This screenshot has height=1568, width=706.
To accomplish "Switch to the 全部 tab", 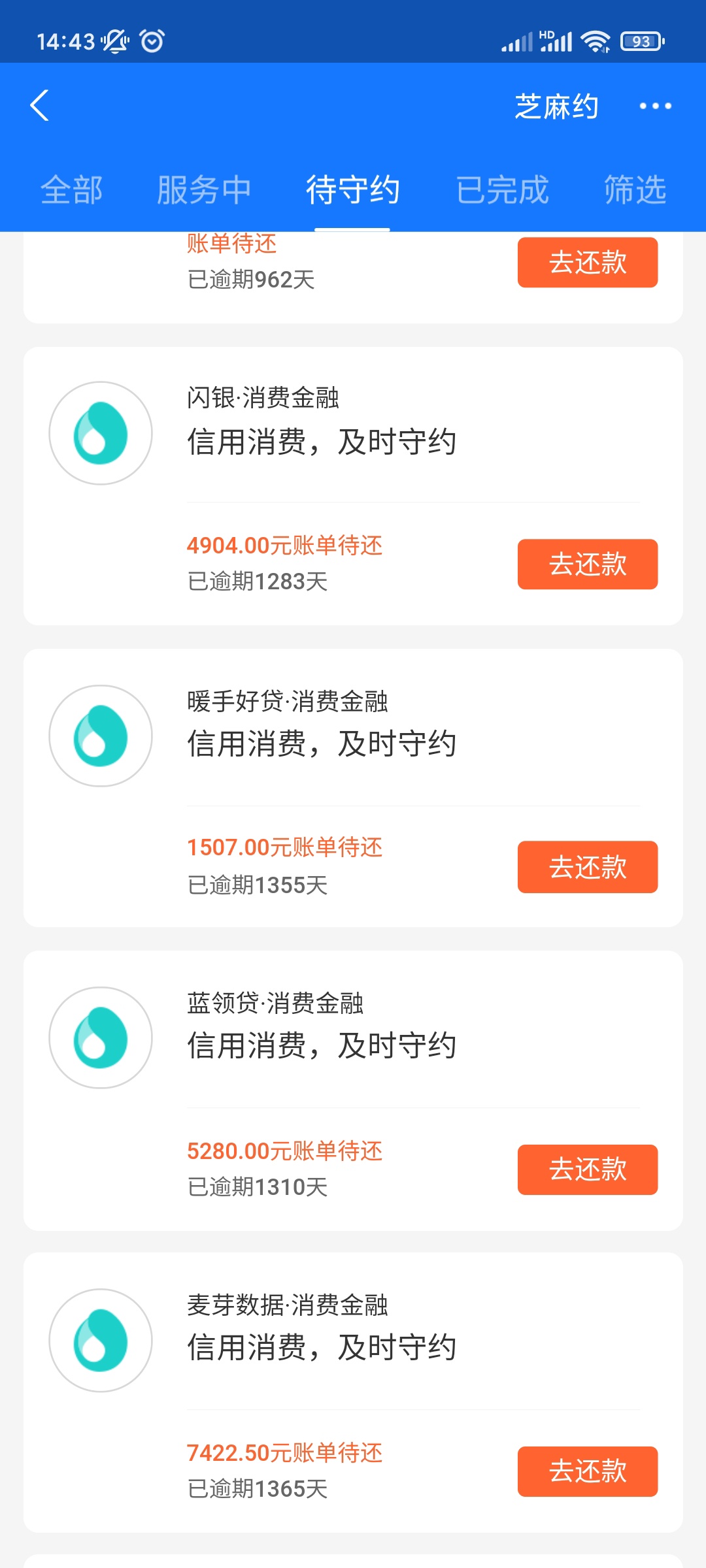I will pyautogui.click(x=71, y=190).
